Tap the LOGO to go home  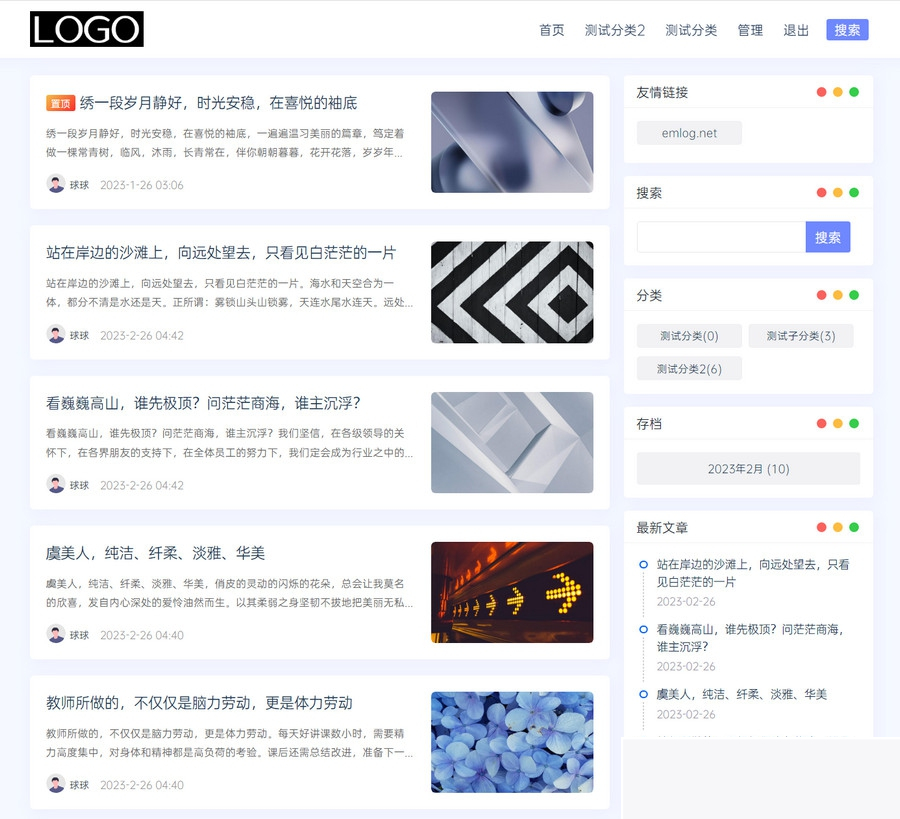(x=87, y=30)
